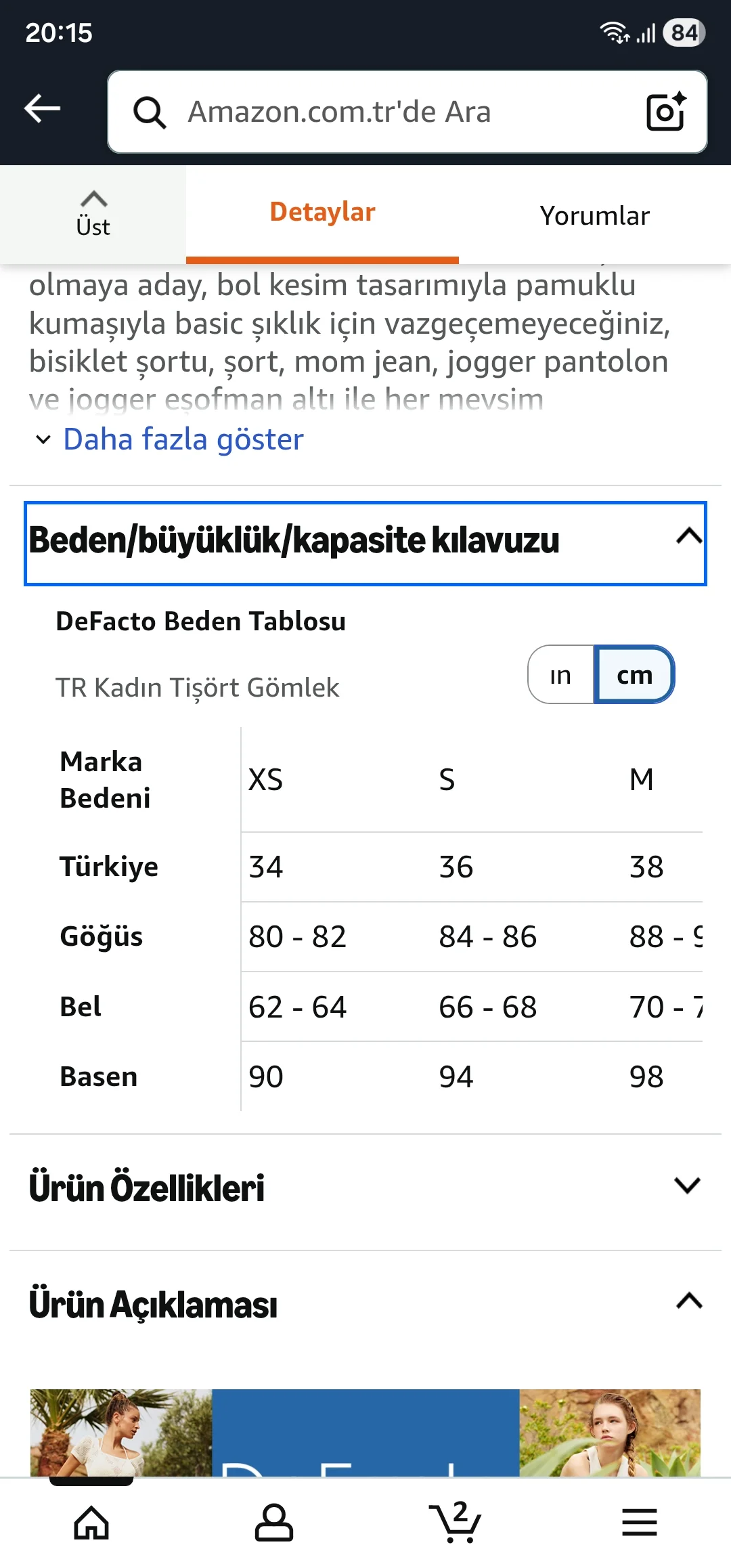The height and width of the screenshot is (1568, 731).
Task: Jump to top with Üst button
Action: point(93,215)
